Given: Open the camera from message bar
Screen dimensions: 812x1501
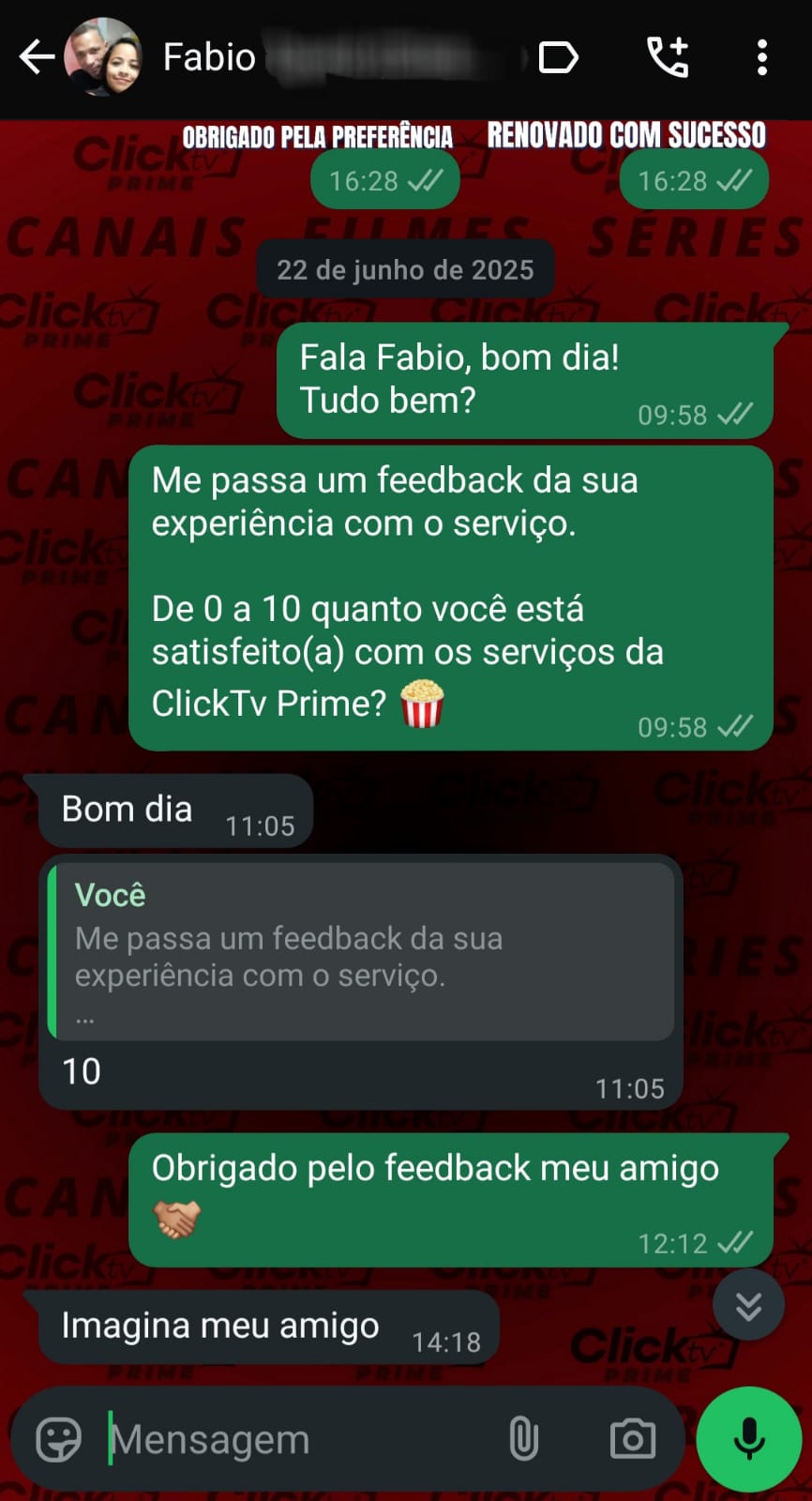Looking at the screenshot, I should 633,1438.
